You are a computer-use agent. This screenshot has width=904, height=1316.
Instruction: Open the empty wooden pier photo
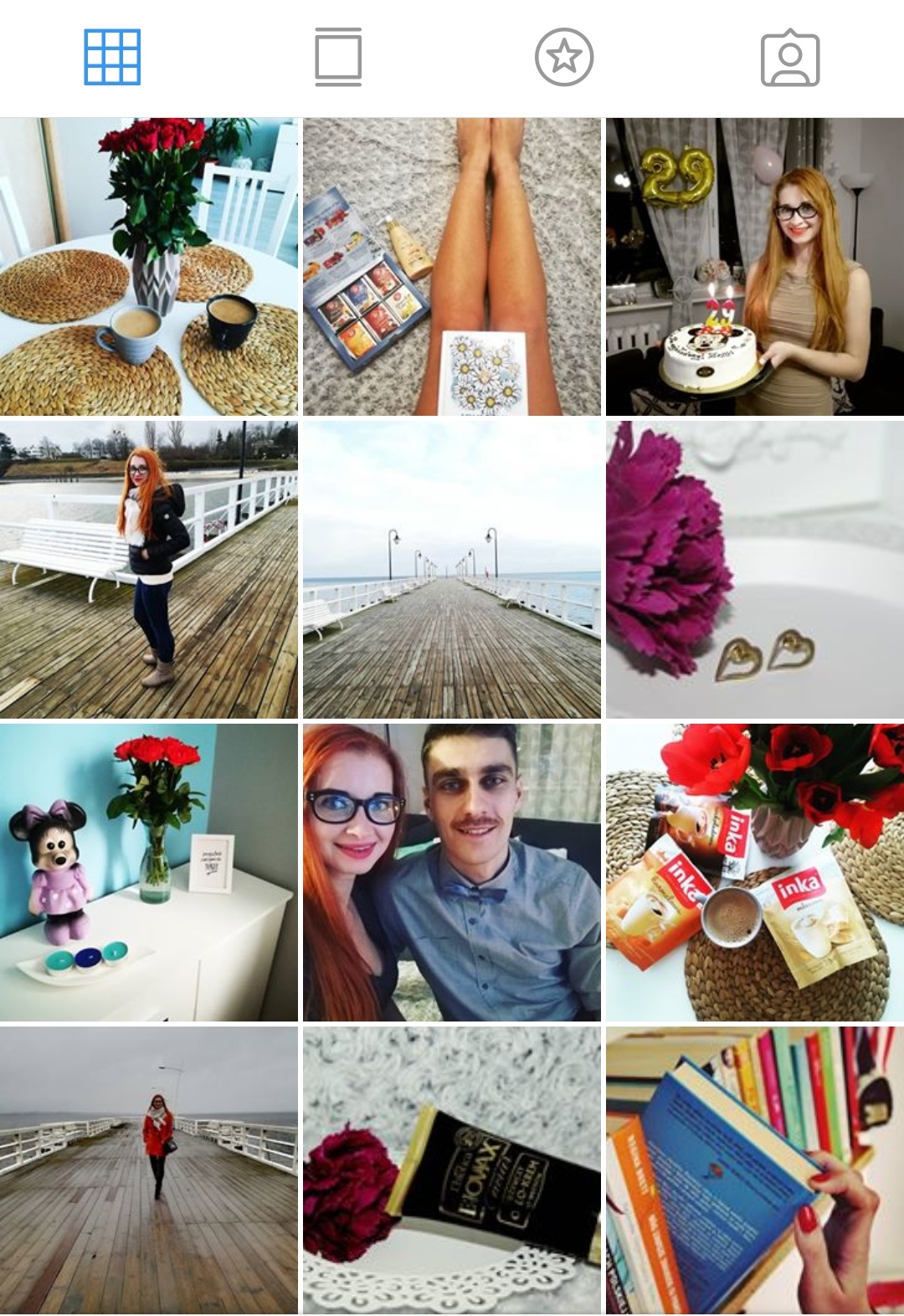tap(452, 567)
